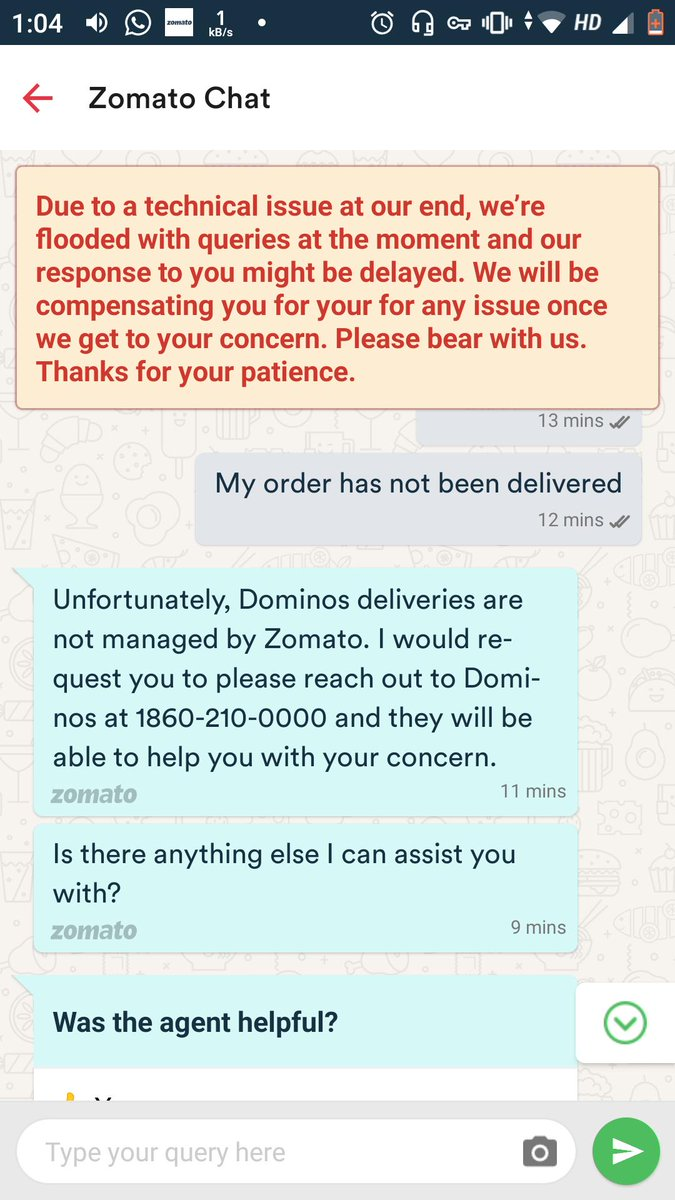Tap the green scroll-to-bottom arrow
675x1200 pixels.
[x=626, y=1023]
